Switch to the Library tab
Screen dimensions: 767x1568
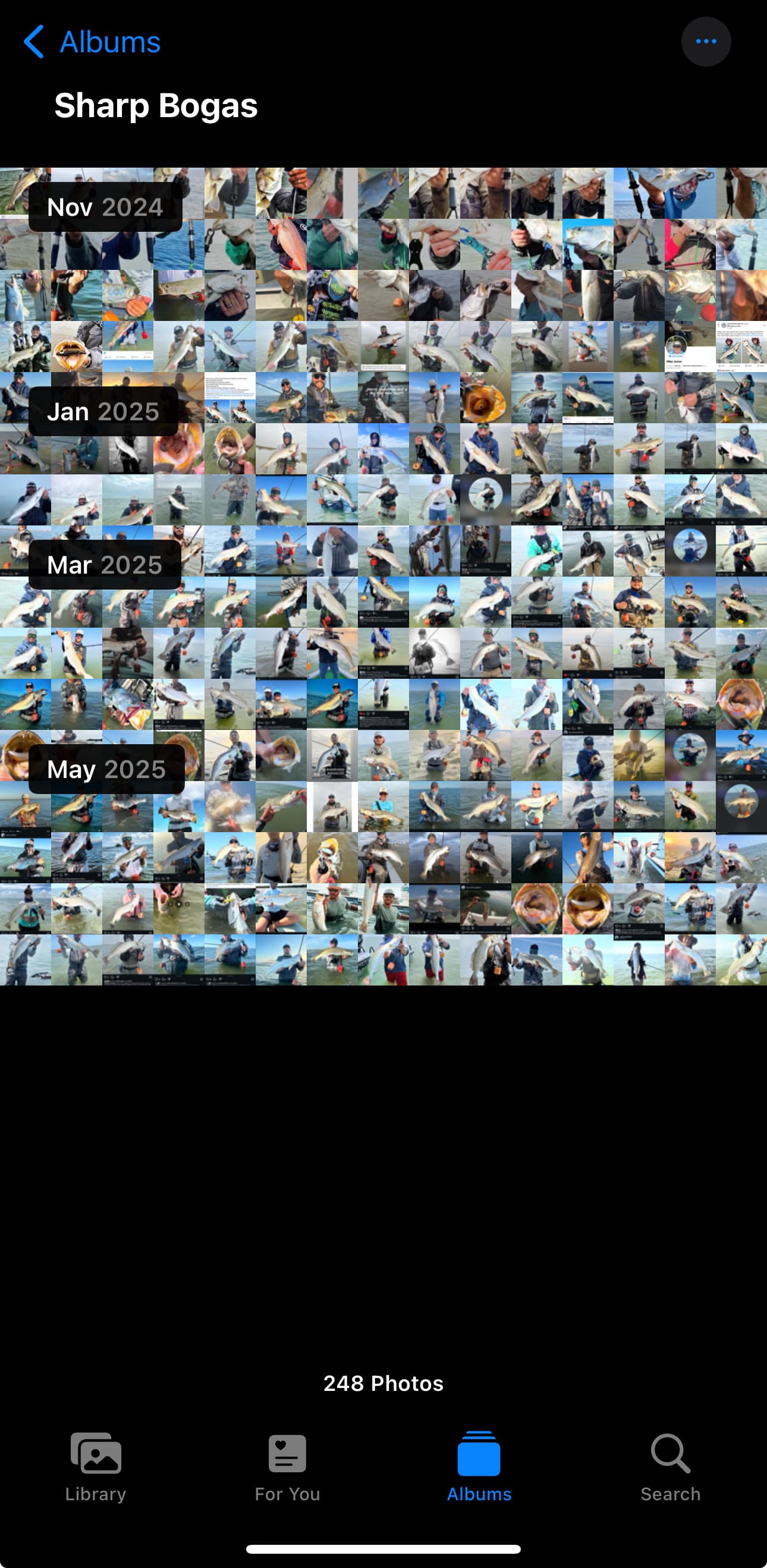[96, 1467]
